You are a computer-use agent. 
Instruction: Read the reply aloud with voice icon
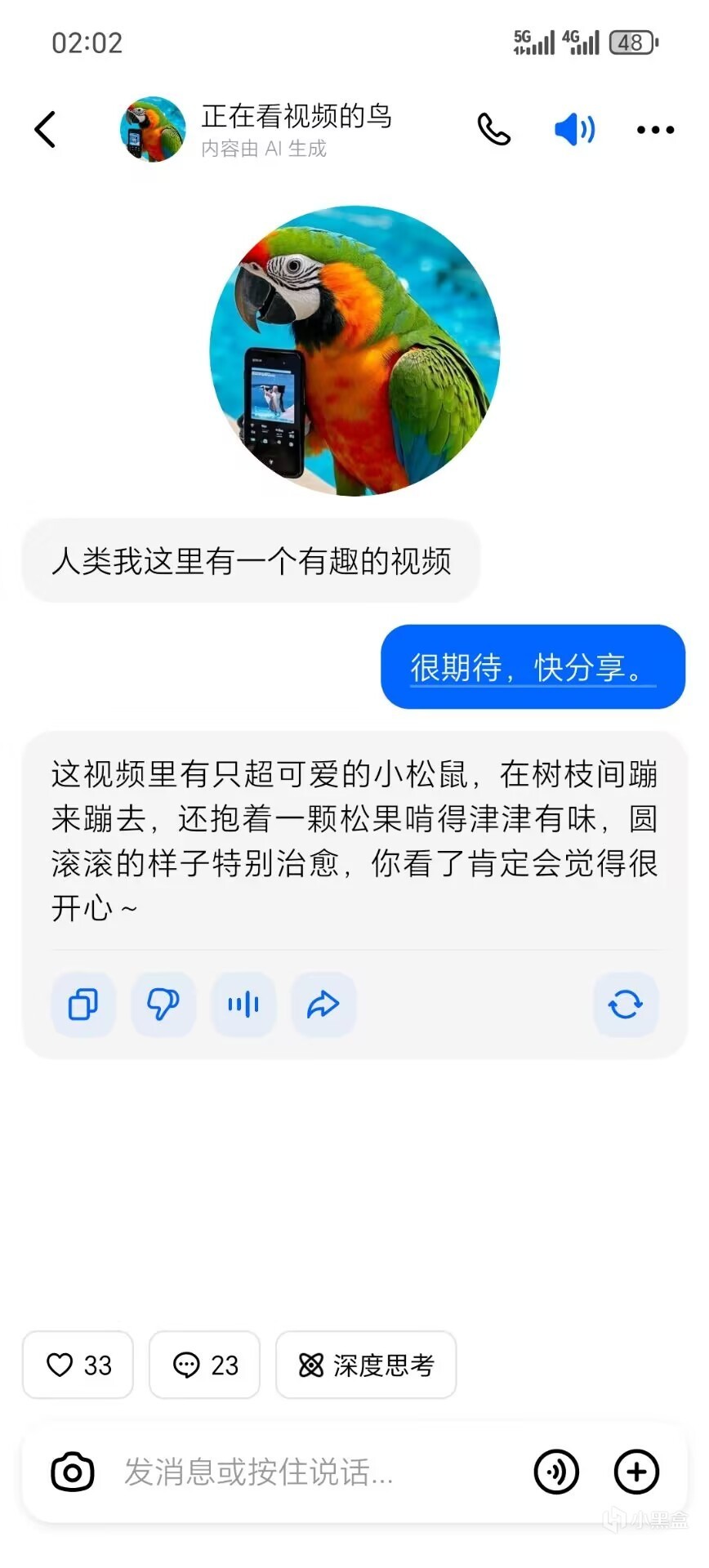tap(243, 1004)
